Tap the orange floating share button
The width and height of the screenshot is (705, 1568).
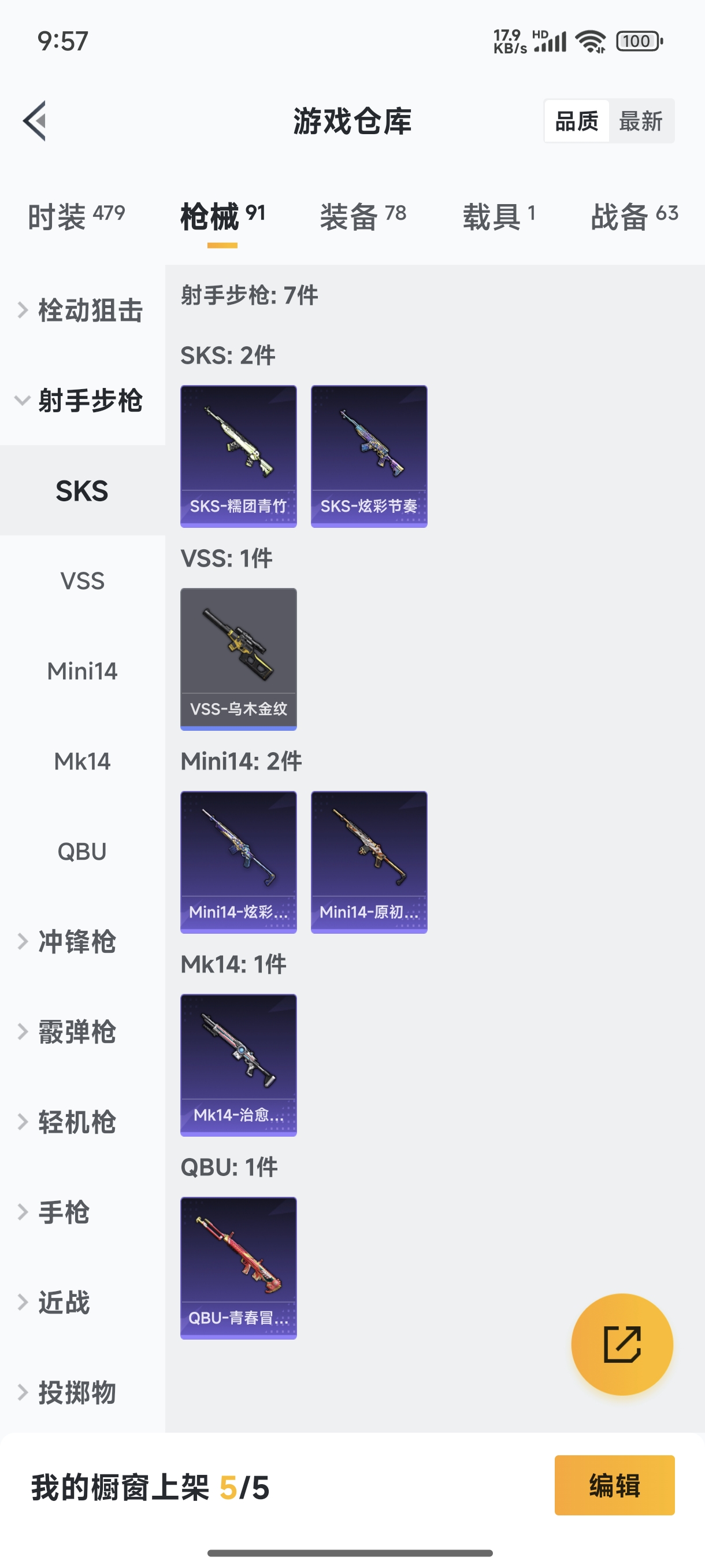pos(622,1344)
